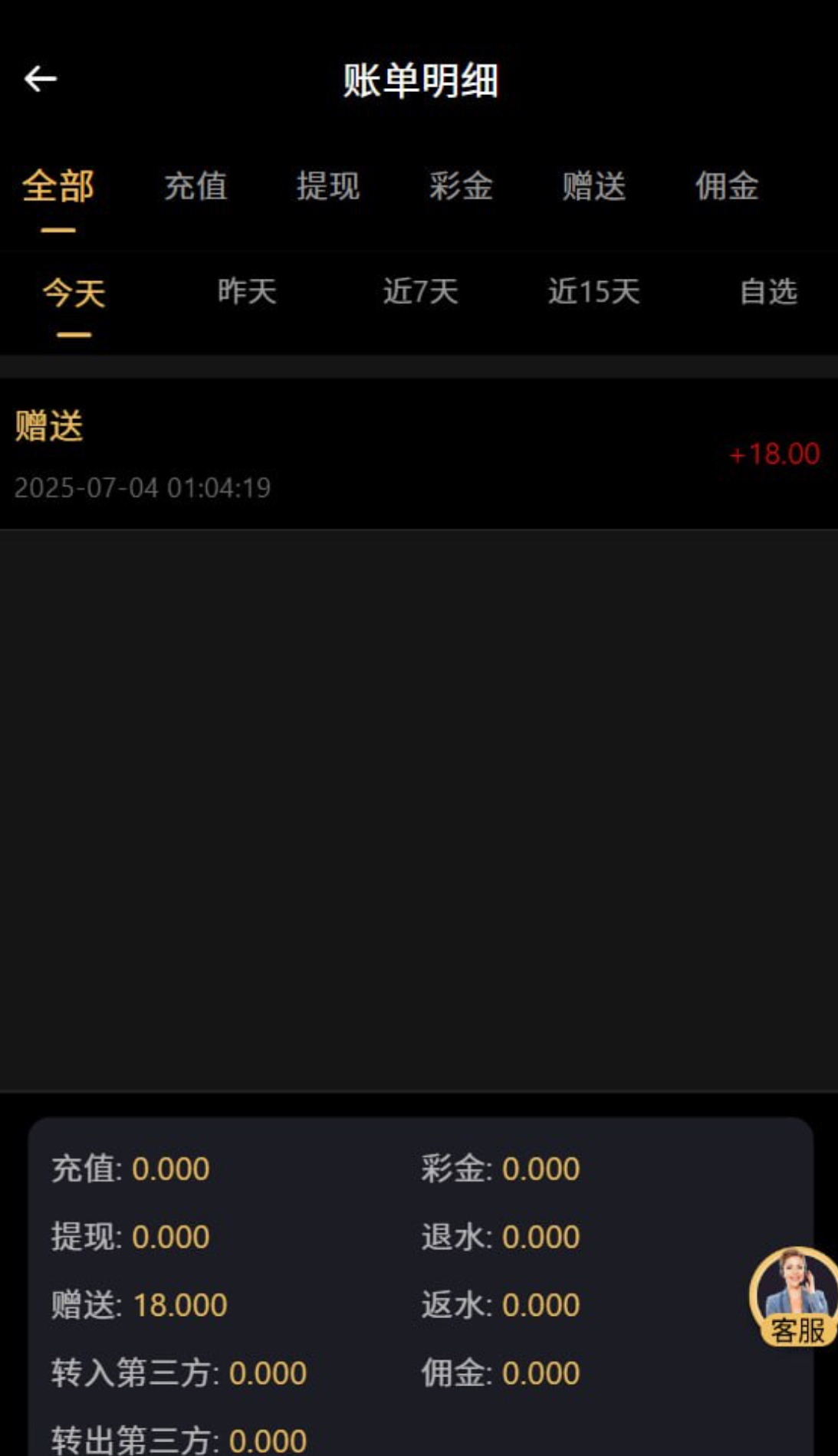Choose the 近15天 date range
Viewport: 838px width, 1456px height.
pos(594,292)
